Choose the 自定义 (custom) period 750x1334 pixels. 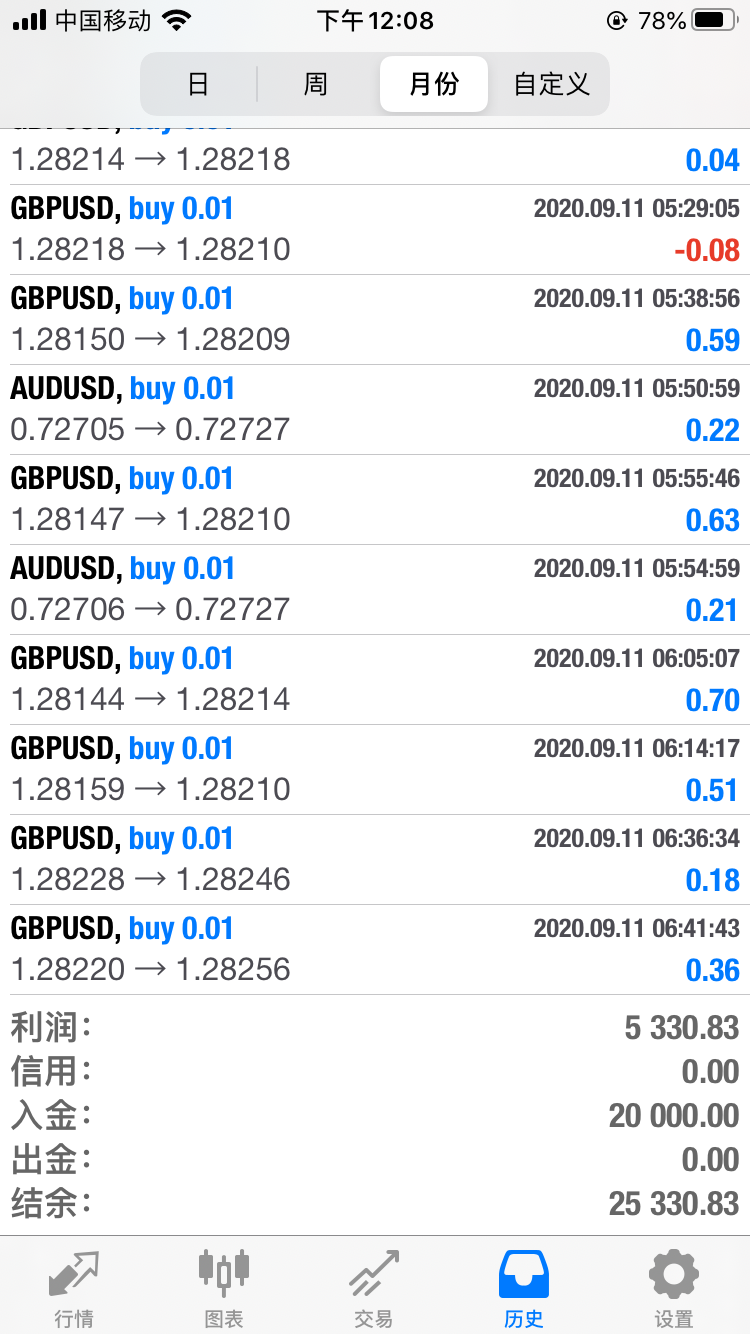pyautogui.click(x=551, y=84)
